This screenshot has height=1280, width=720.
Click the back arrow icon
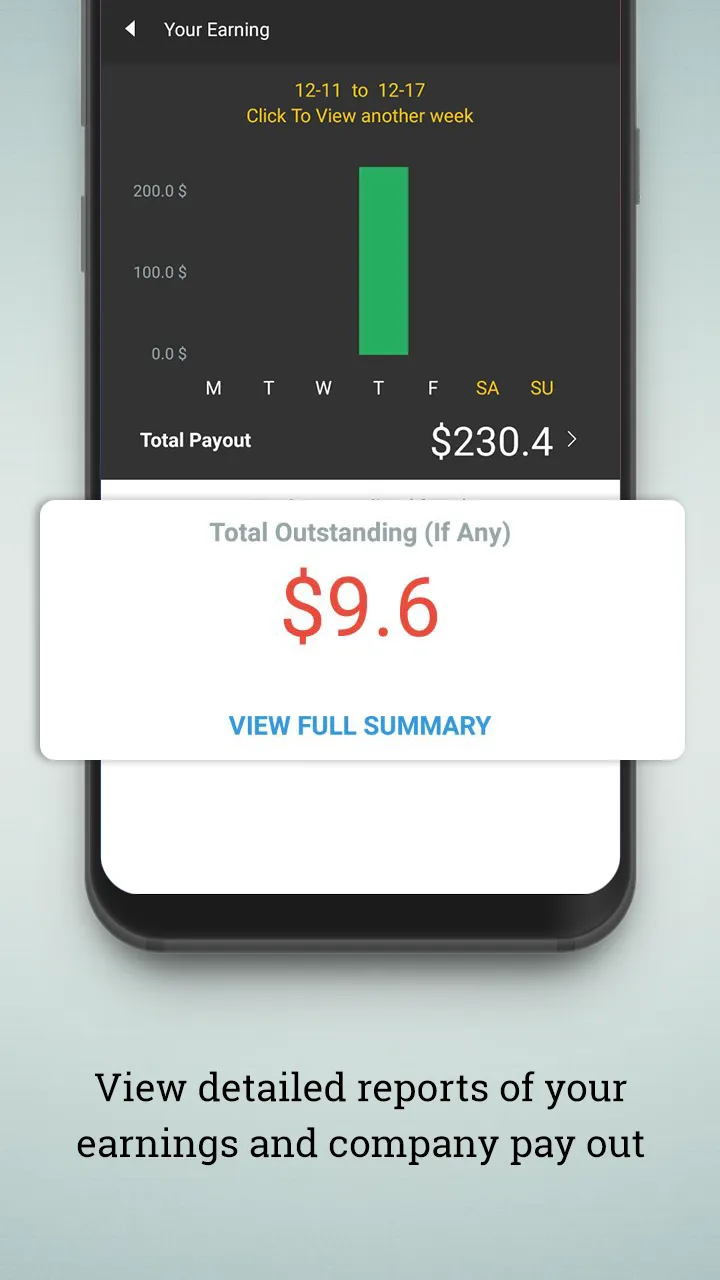(x=130, y=29)
